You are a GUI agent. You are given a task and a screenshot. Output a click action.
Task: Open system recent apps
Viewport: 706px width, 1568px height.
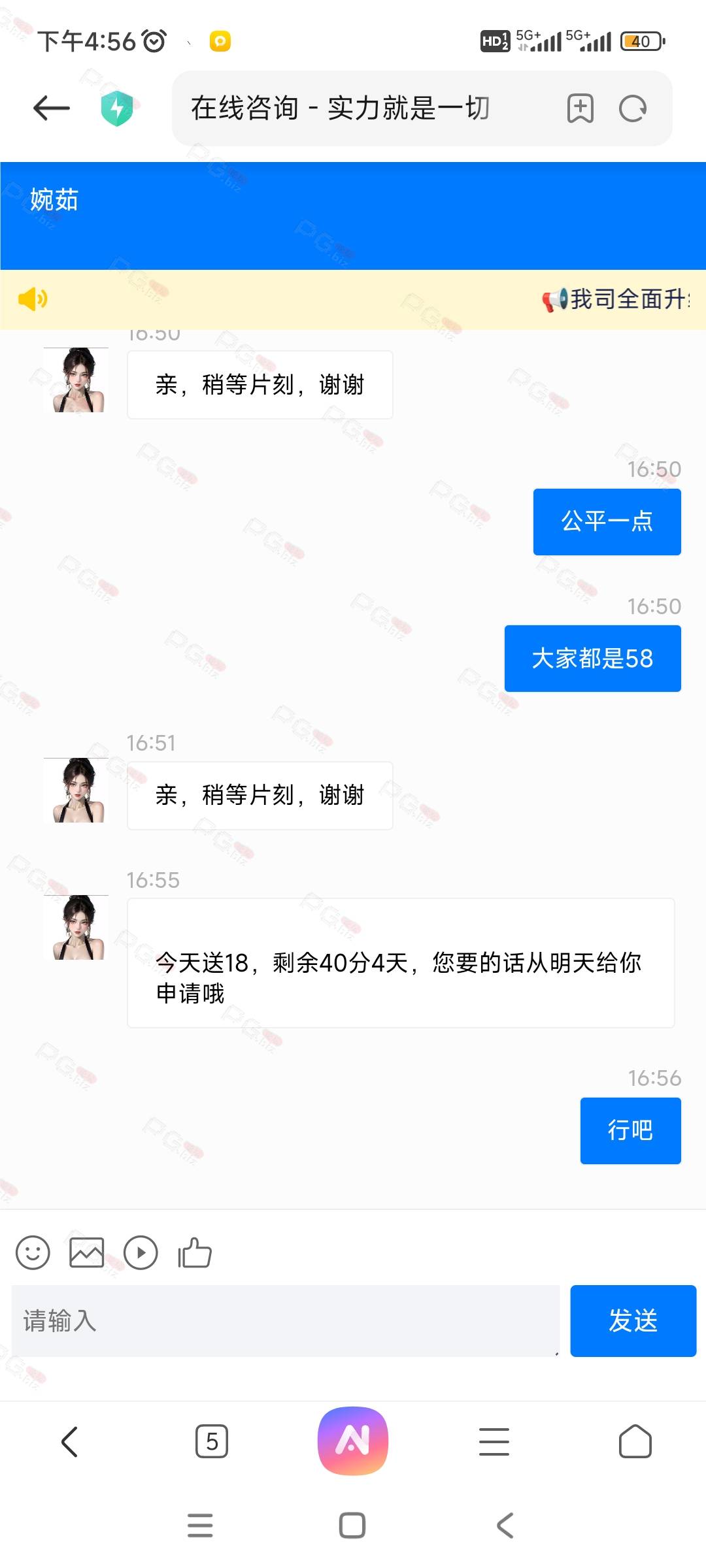coord(200,1526)
